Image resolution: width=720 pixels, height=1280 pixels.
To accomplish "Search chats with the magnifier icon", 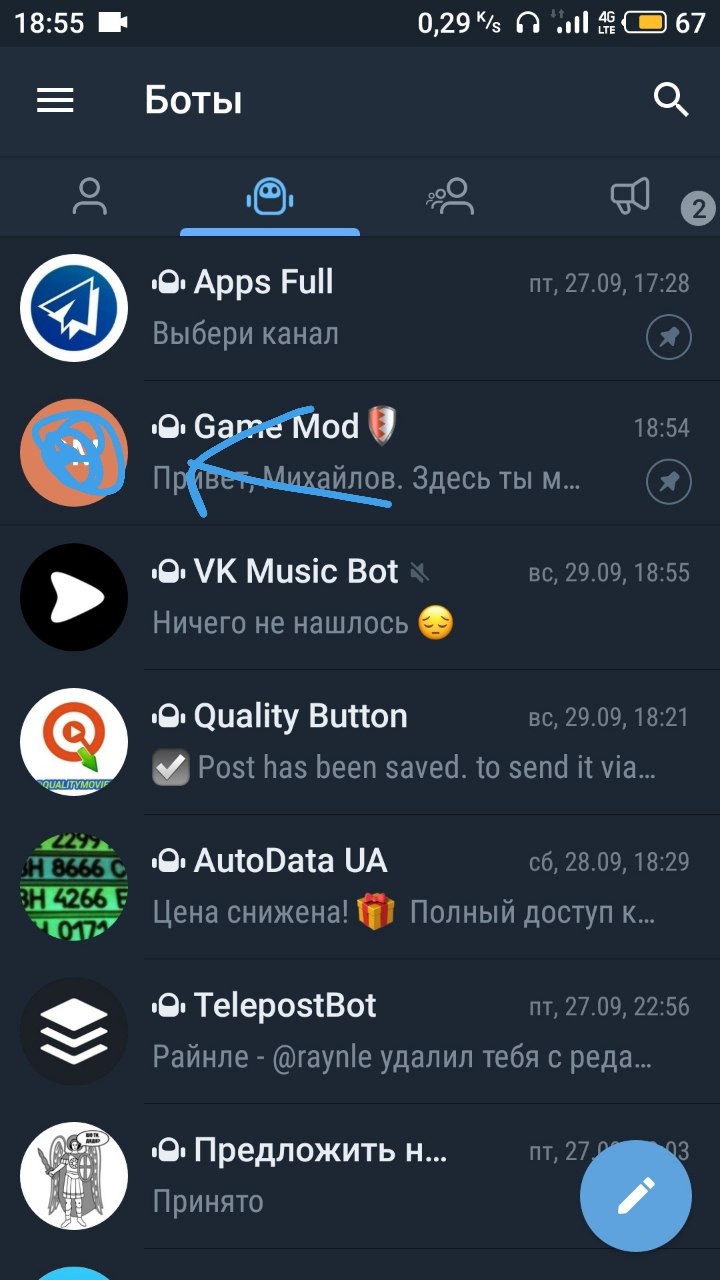I will (670, 100).
